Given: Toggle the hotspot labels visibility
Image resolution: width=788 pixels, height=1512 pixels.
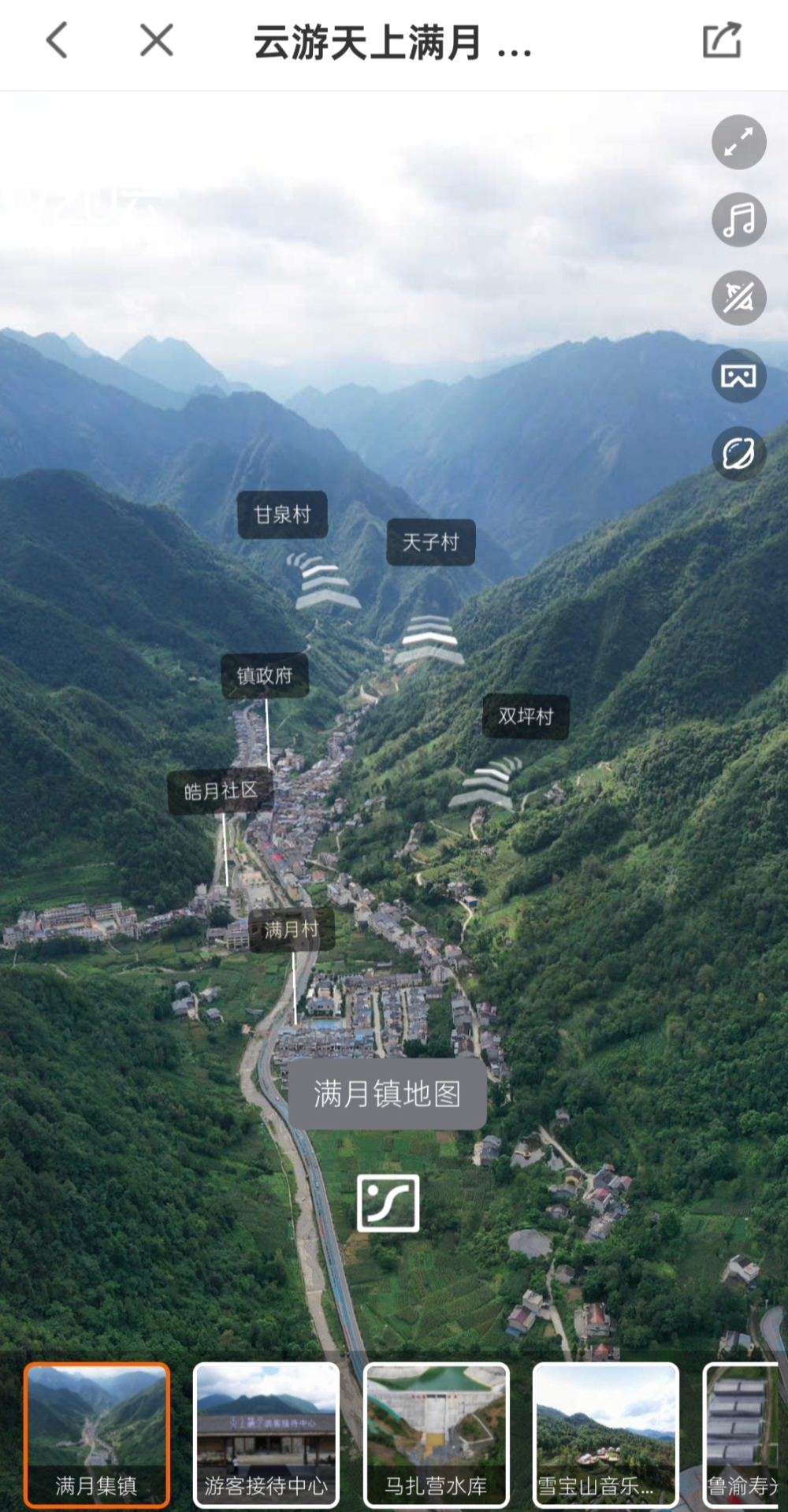Looking at the screenshot, I should (738, 298).
